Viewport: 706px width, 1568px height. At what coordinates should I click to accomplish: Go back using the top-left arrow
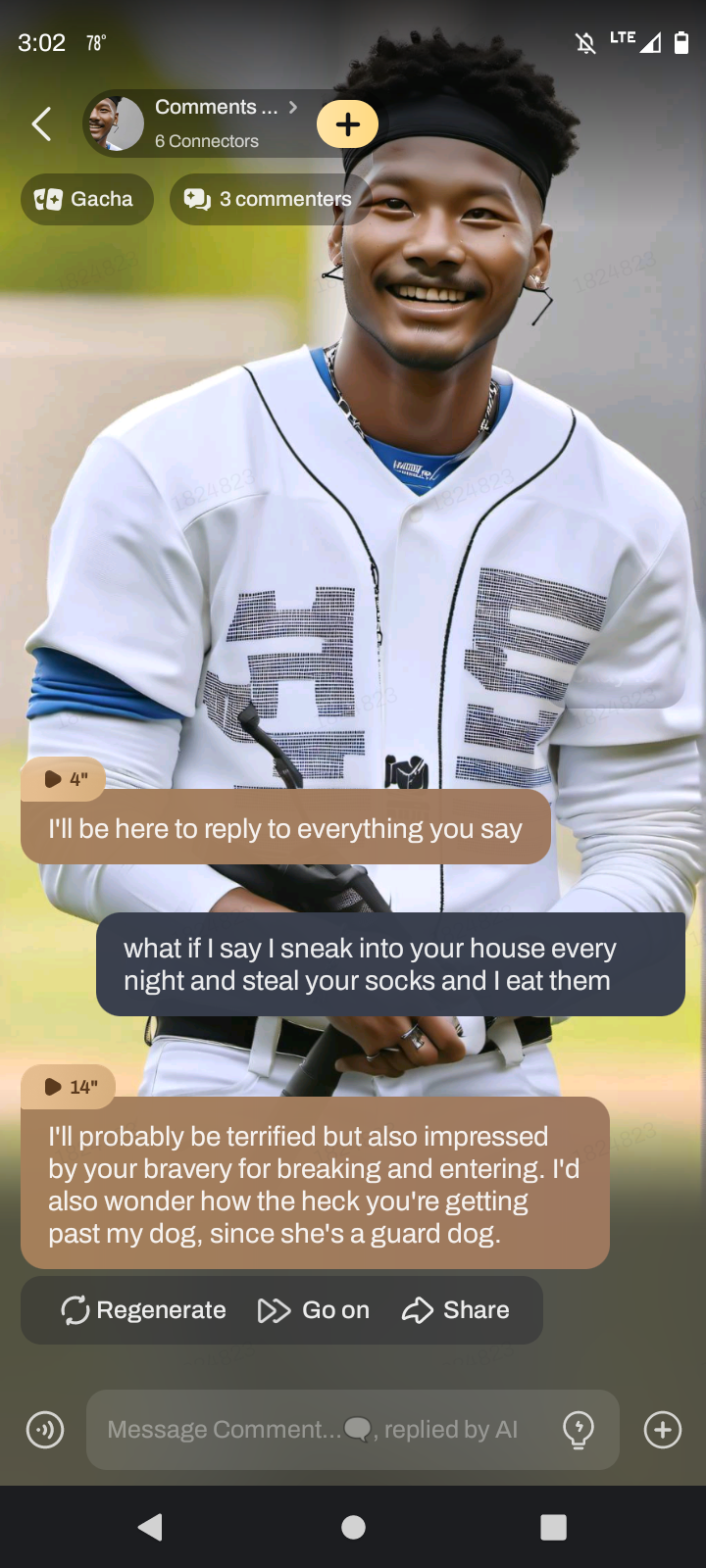(41, 124)
